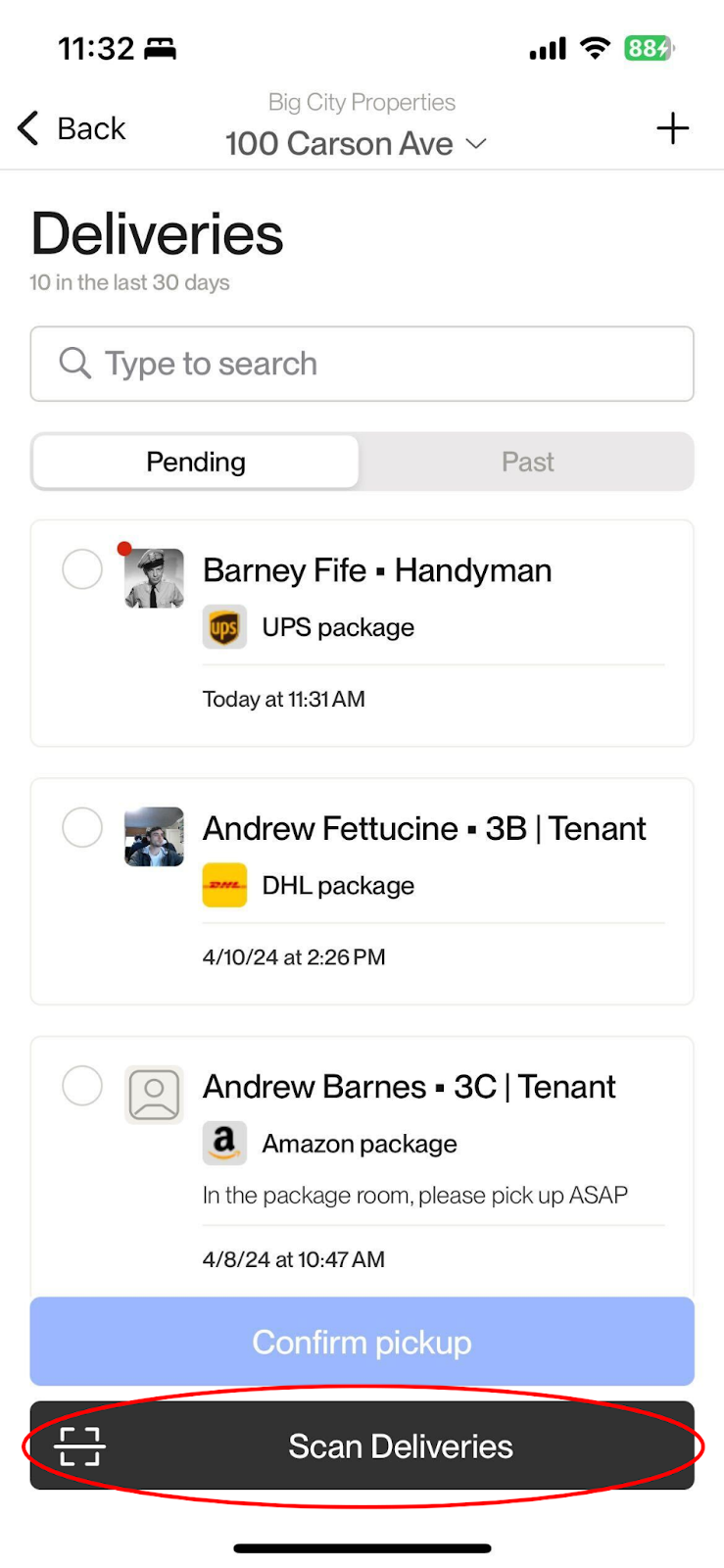The width and height of the screenshot is (724, 1568).
Task: Open the add new delivery plus icon
Action: pyautogui.click(x=673, y=128)
